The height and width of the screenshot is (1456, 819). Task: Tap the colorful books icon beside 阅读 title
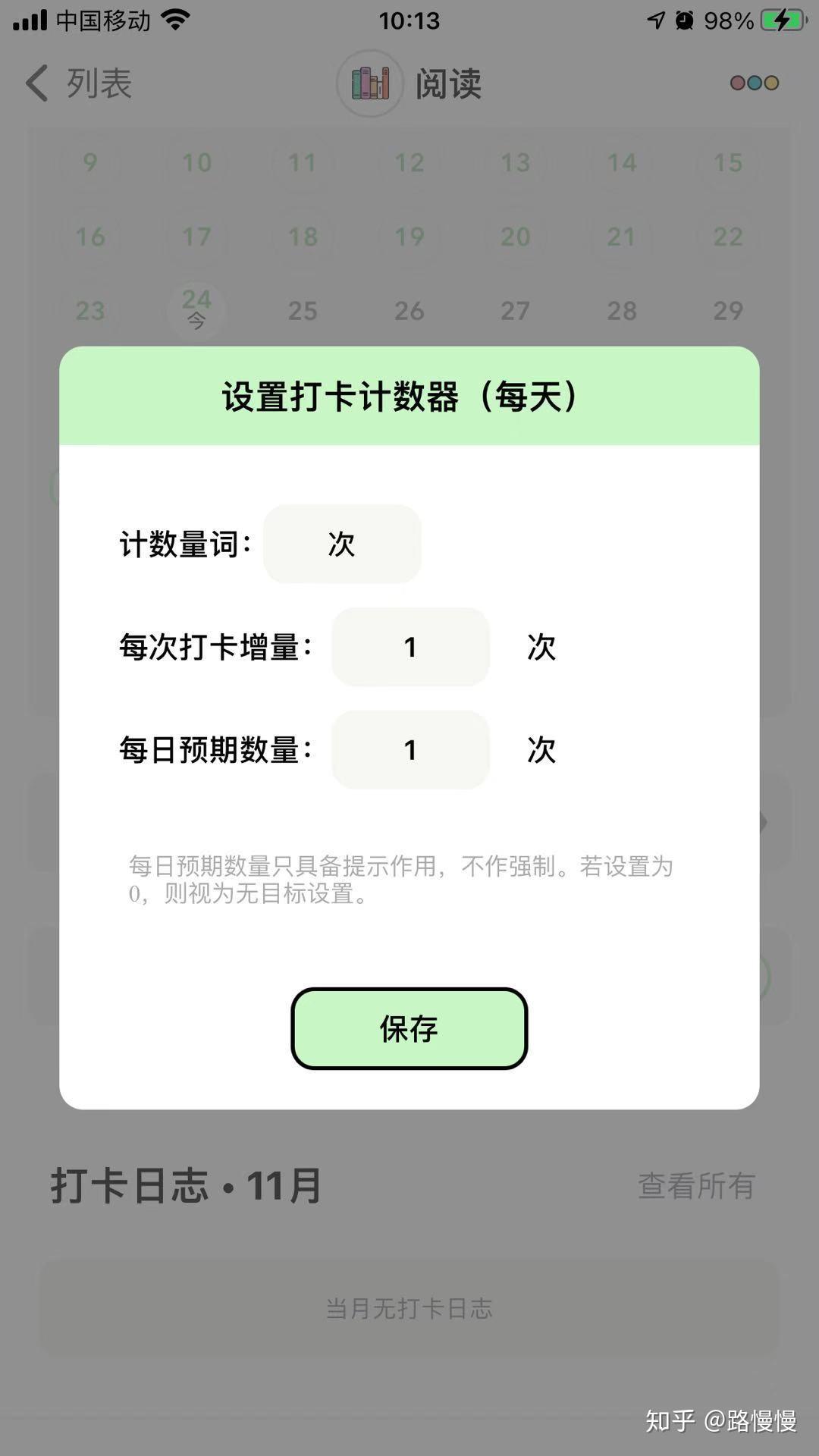[369, 83]
